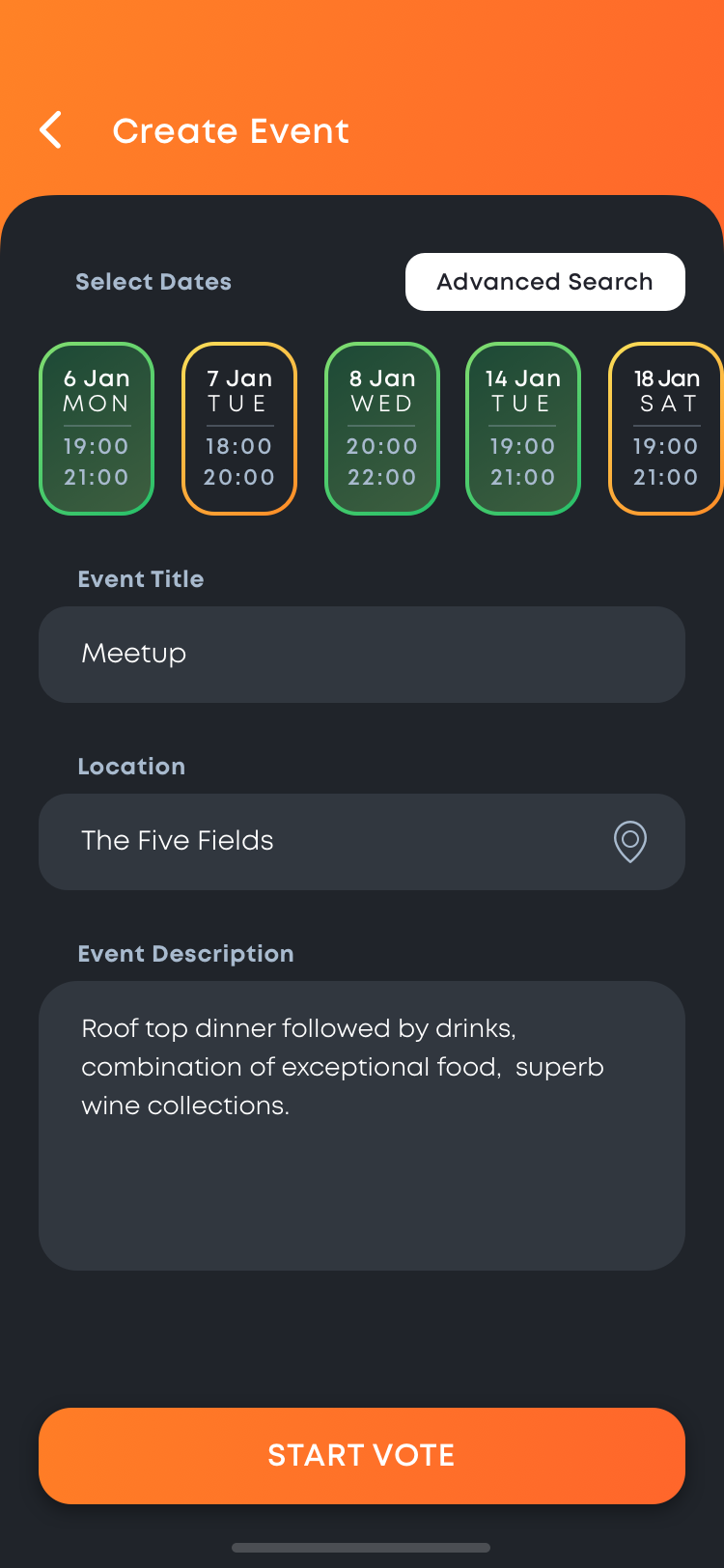Start the vote with START VOTE
The image size is (724, 1568).
coord(362,1456)
